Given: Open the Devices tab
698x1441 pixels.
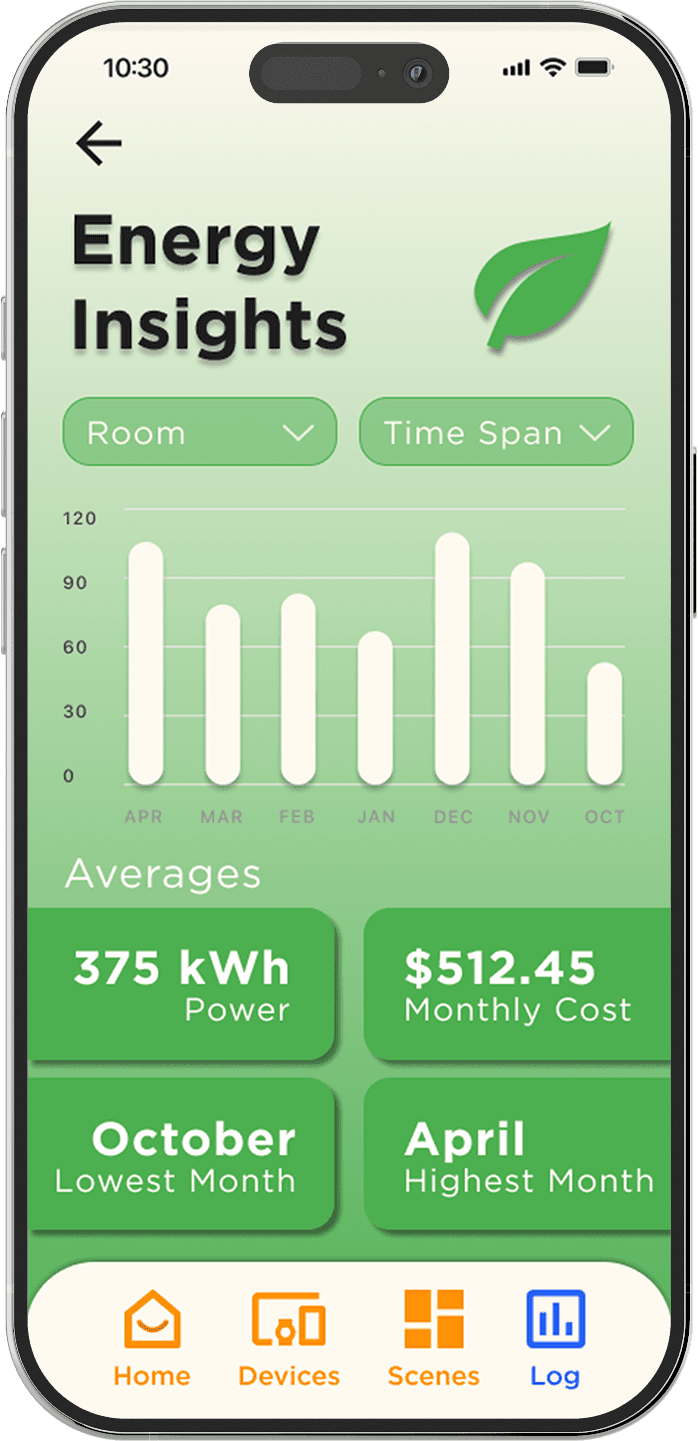Looking at the screenshot, I should coord(289,1339).
